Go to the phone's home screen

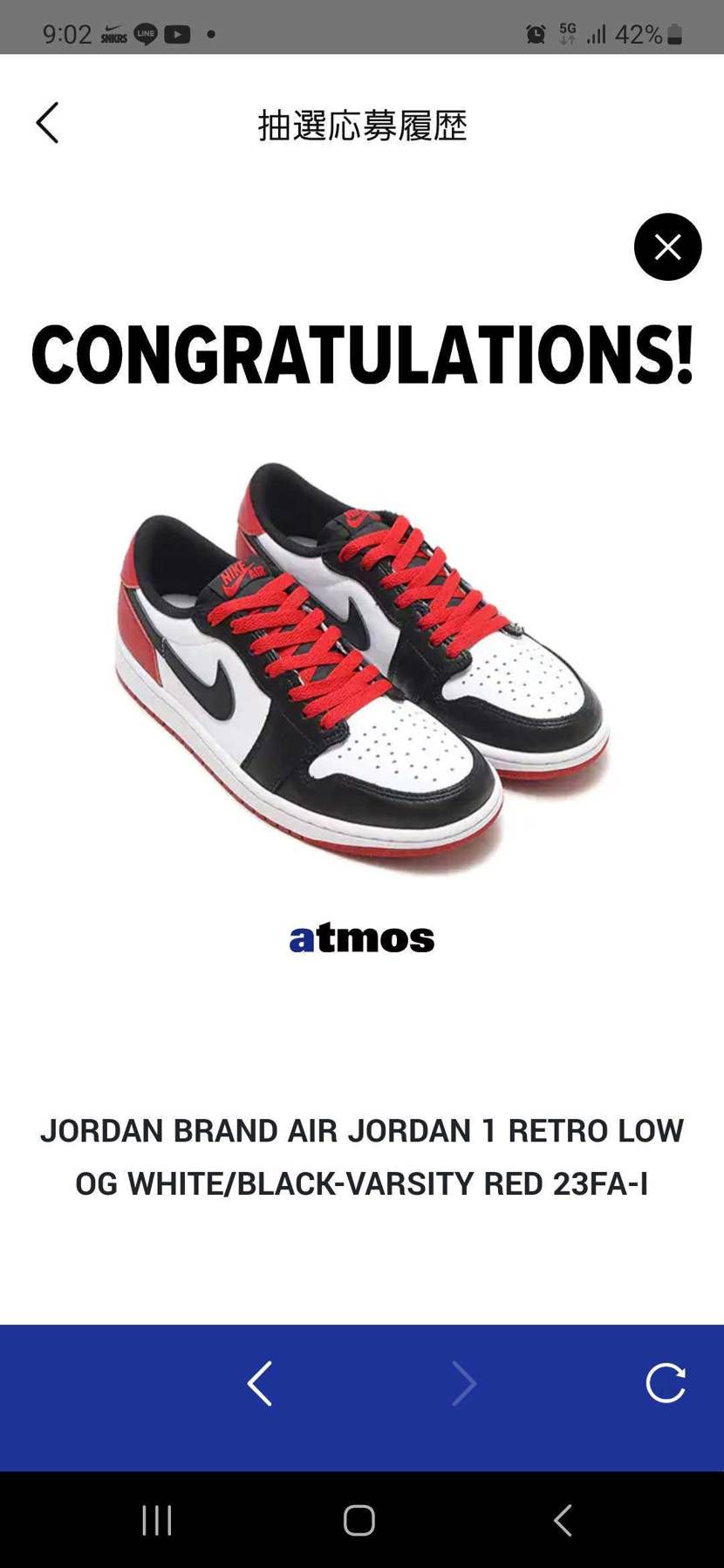point(359,1520)
